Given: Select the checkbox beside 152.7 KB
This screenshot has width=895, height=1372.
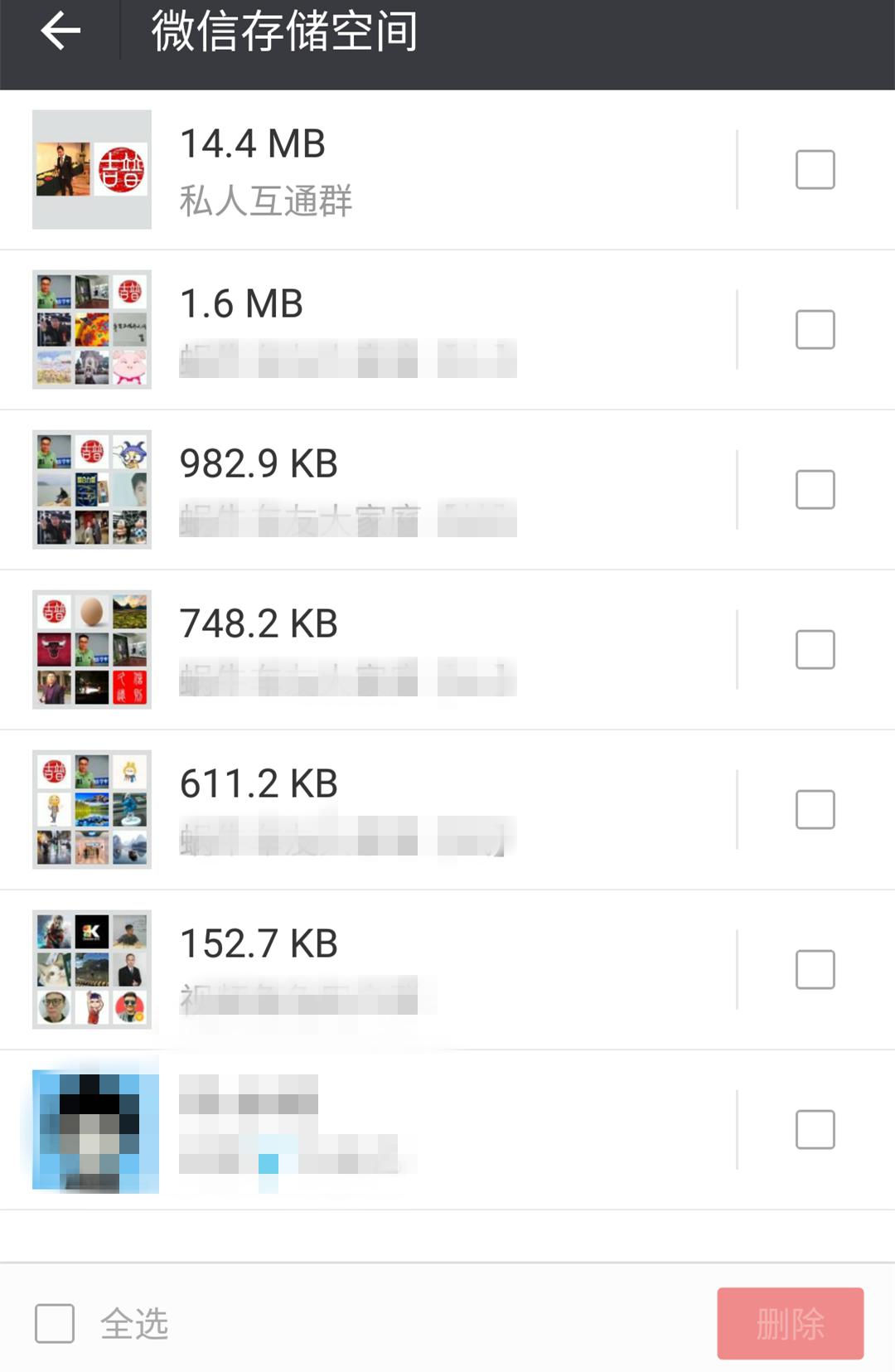Looking at the screenshot, I should [x=815, y=969].
